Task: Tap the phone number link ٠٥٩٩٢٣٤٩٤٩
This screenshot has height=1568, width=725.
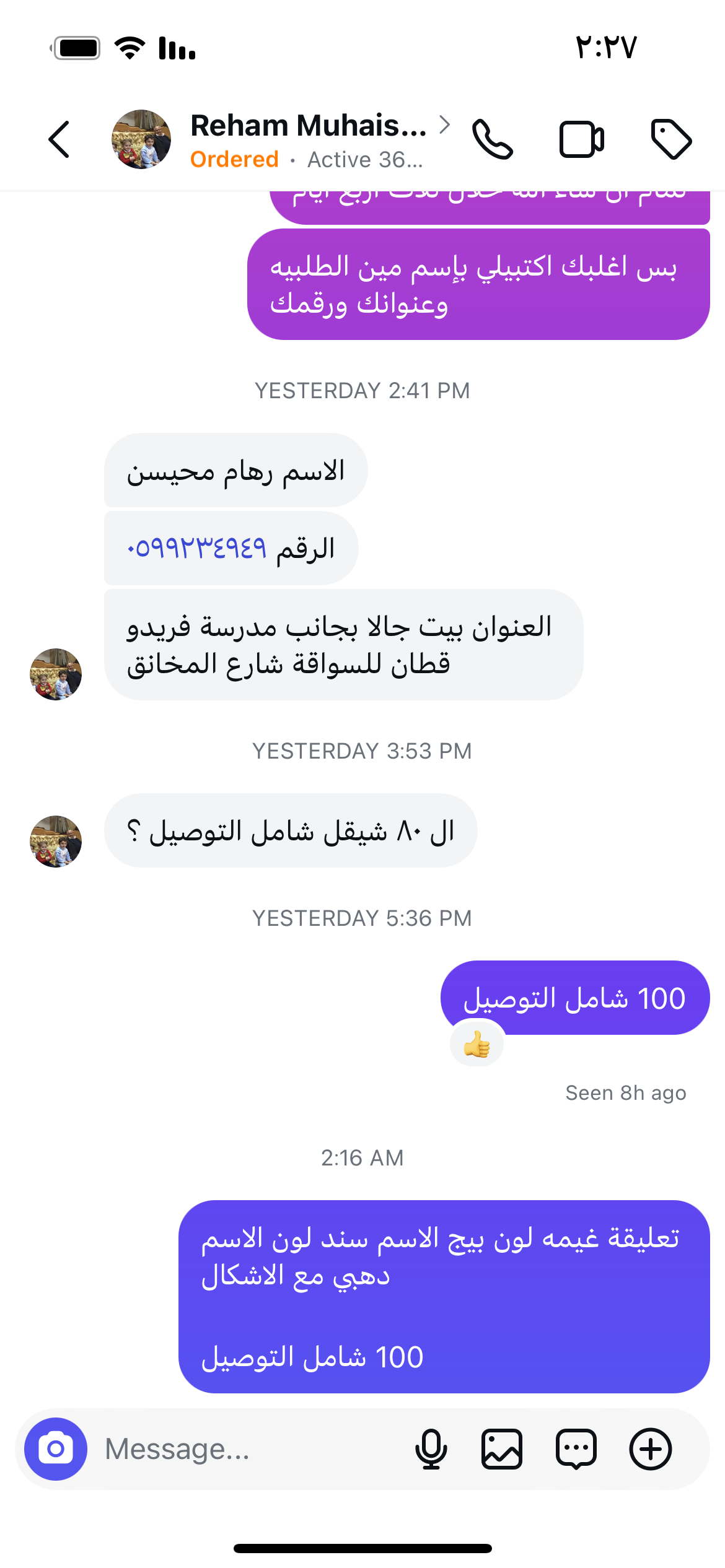Action: click(x=196, y=549)
